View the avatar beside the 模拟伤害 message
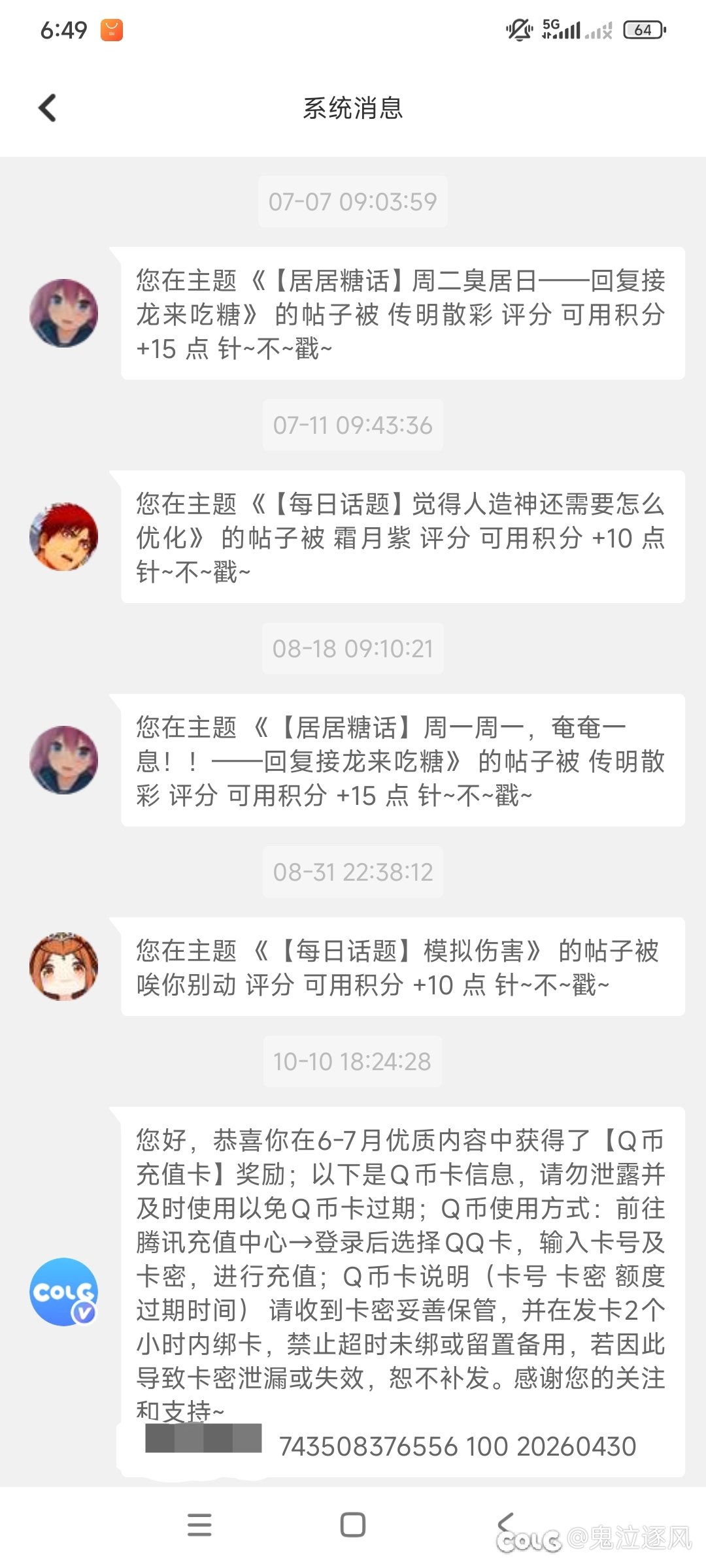Screen dimensions: 706x1568 click(x=64, y=967)
